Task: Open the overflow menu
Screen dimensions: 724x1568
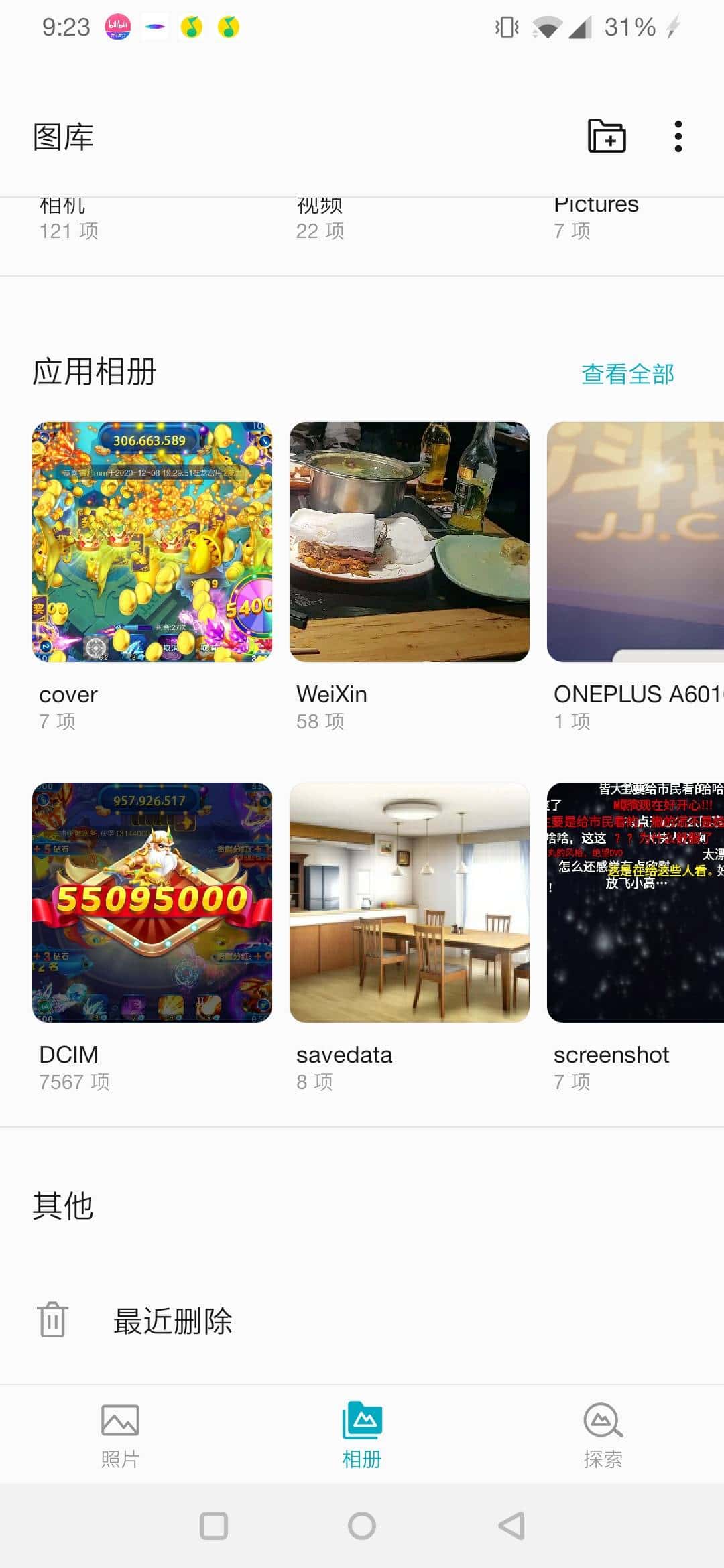Action: [x=678, y=137]
